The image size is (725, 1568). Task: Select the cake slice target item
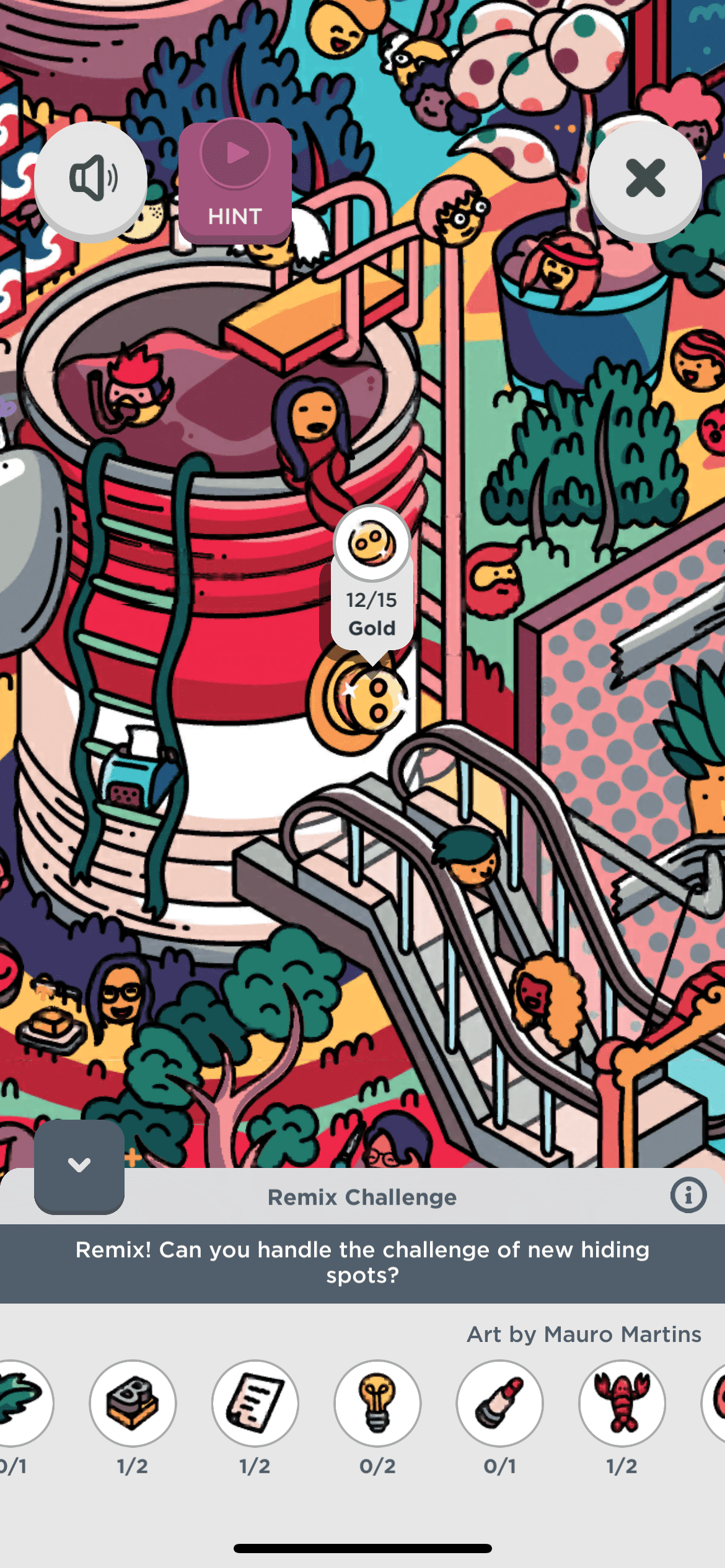133,1404
